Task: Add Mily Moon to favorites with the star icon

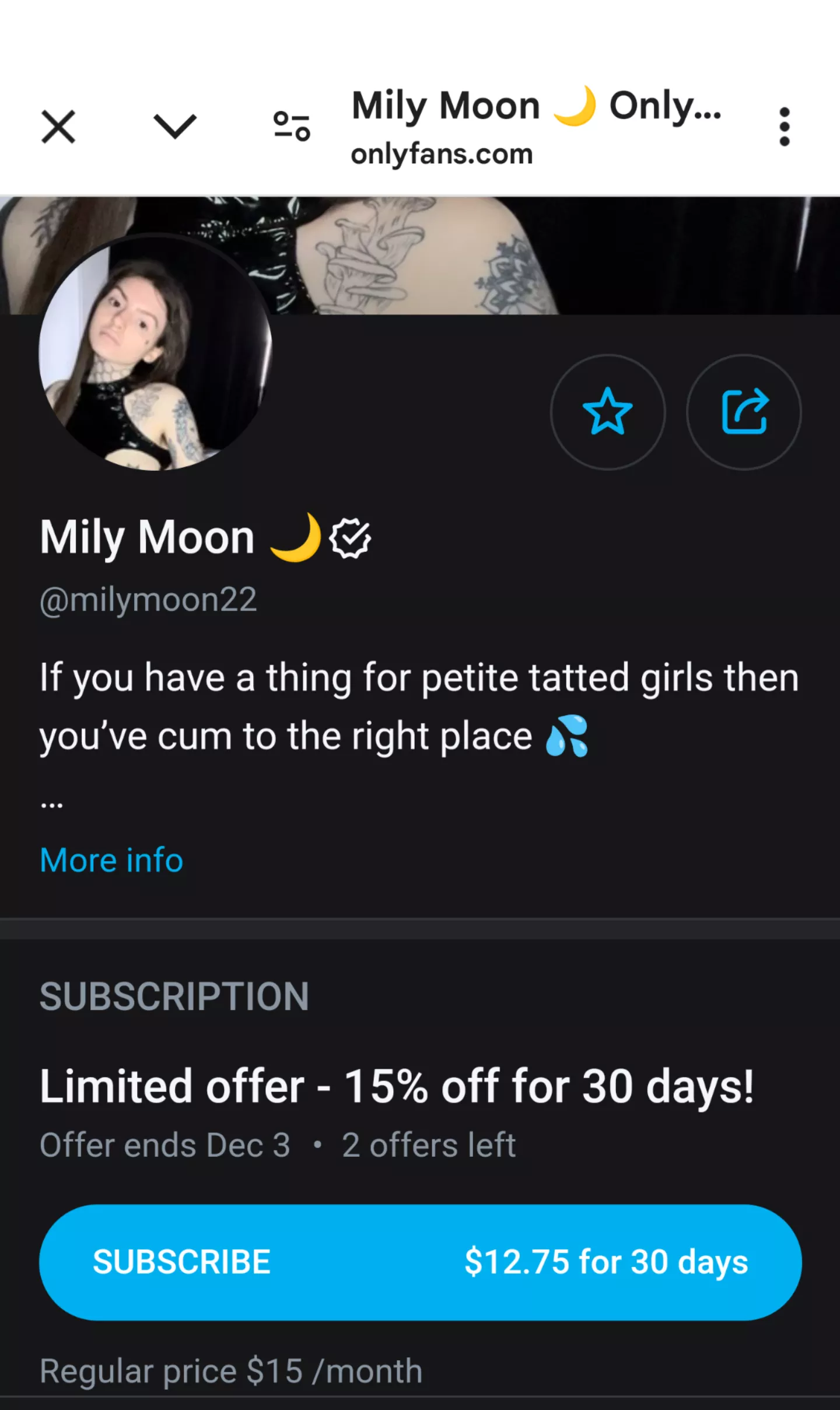Action: 608,412
